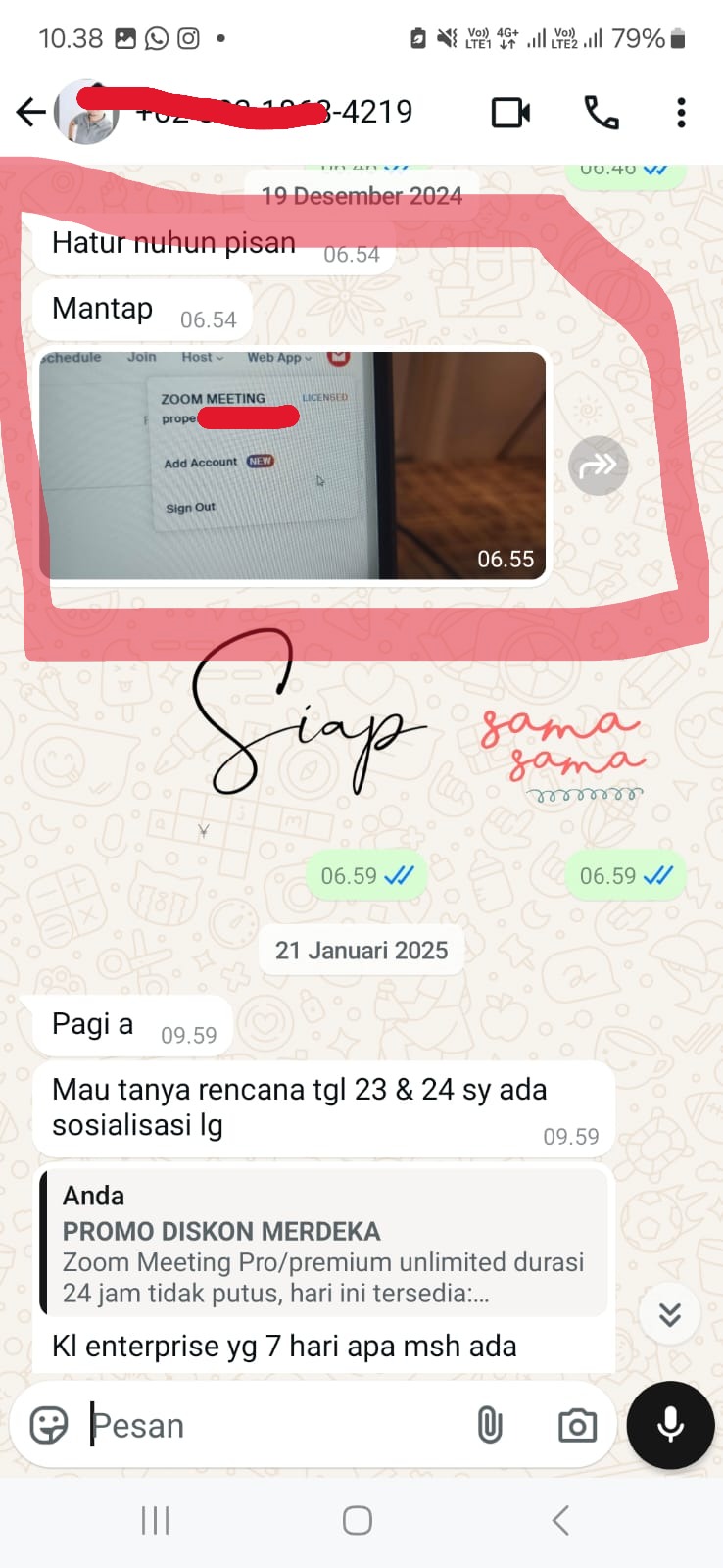This screenshot has width=723, height=1568.
Task: Open the overflow menu
Action: 681,113
